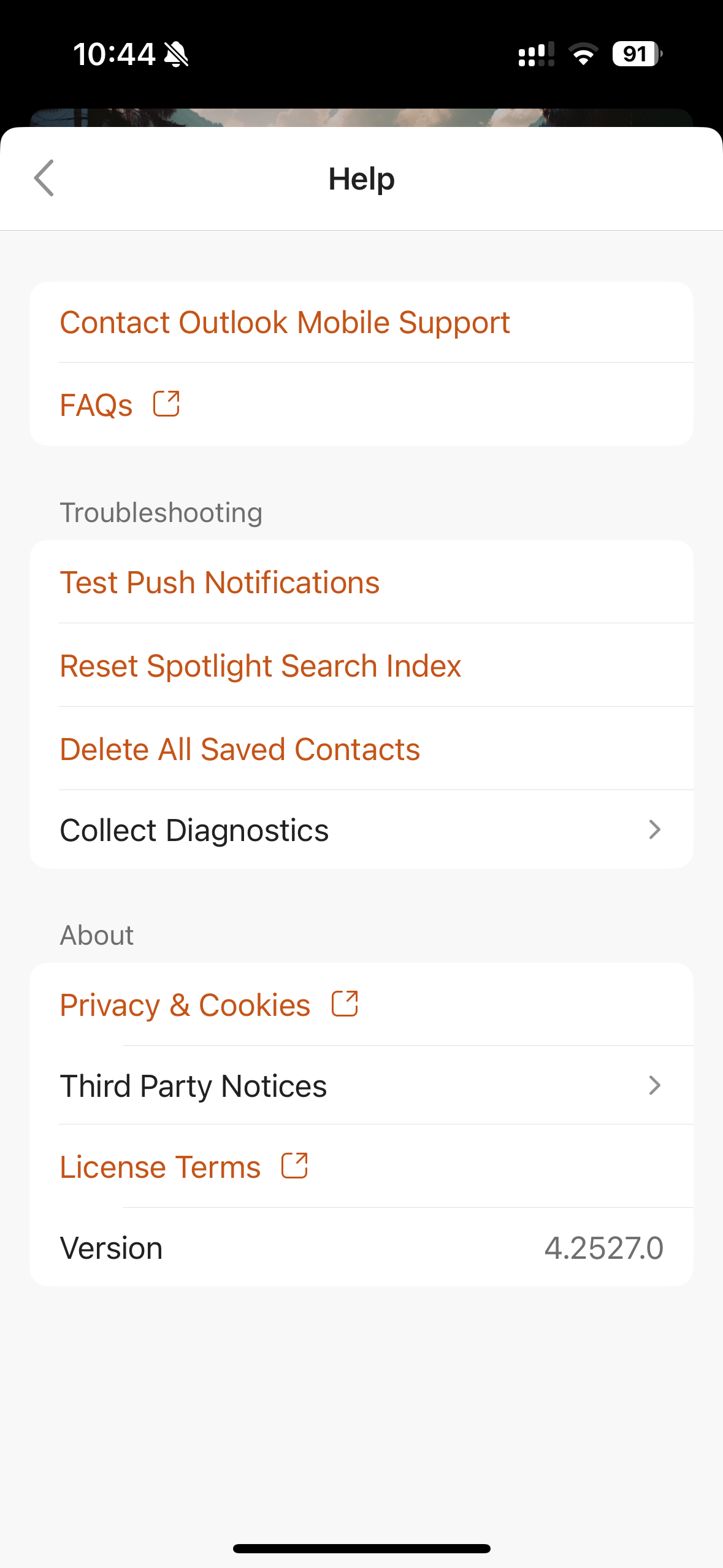Open the License Terms link
The height and width of the screenshot is (1568, 723).
[x=183, y=1167]
